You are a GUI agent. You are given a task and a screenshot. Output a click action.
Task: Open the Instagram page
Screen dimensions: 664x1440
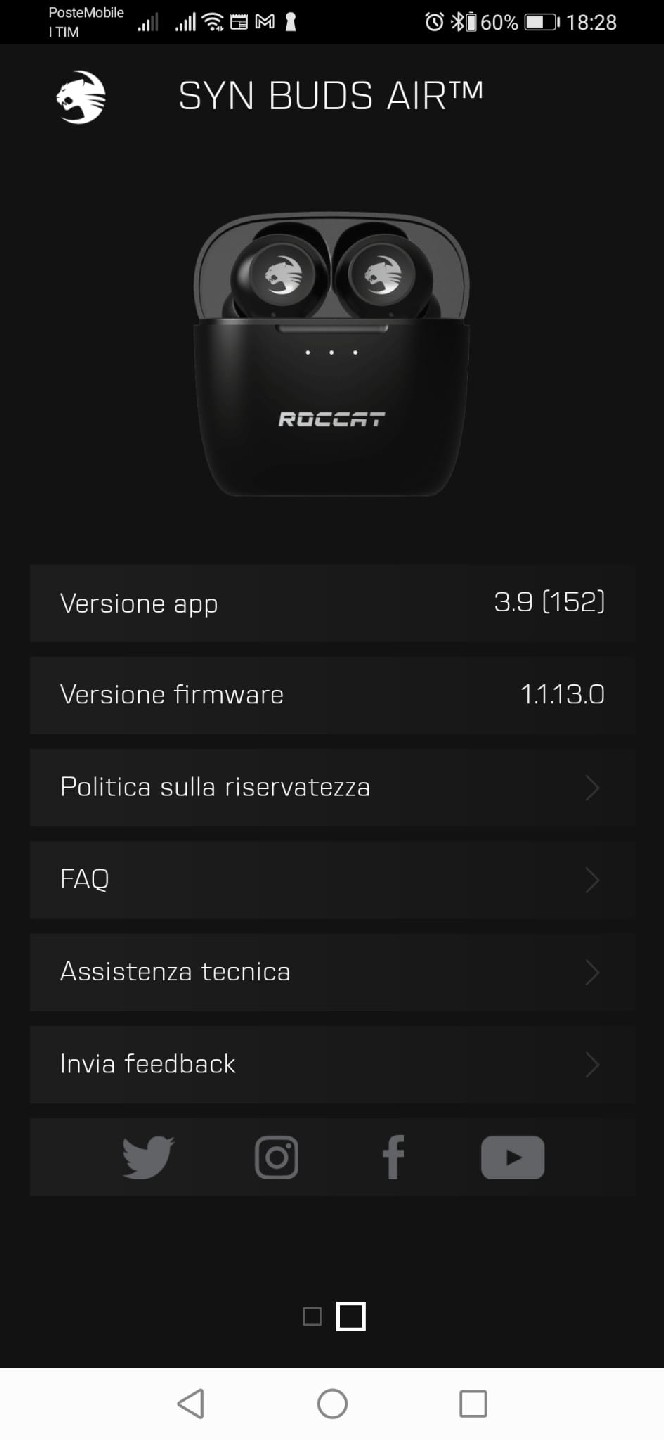pos(276,1158)
